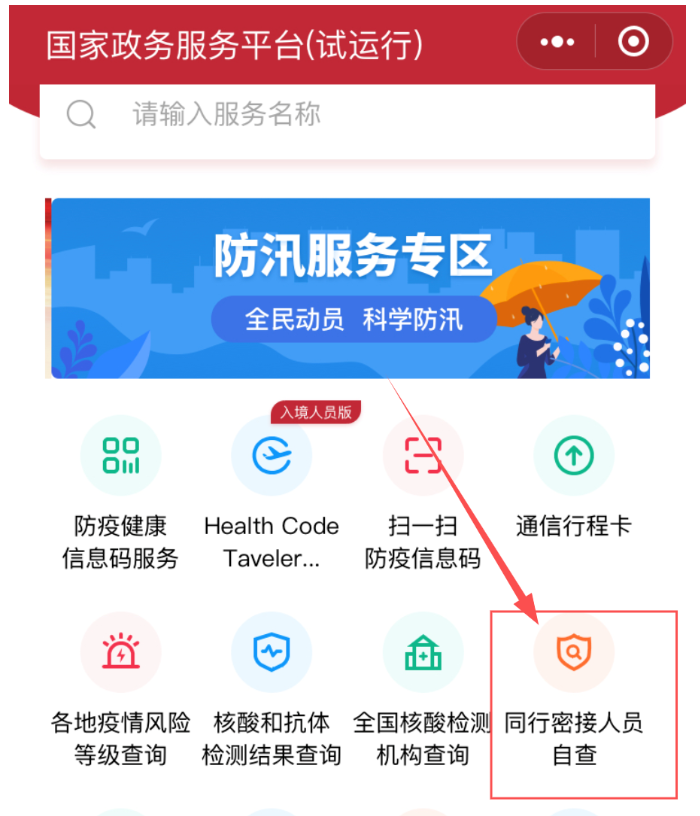The height and width of the screenshot is (816, 700).
Task: Tap the search box for service names
Action: coord(346,115)
